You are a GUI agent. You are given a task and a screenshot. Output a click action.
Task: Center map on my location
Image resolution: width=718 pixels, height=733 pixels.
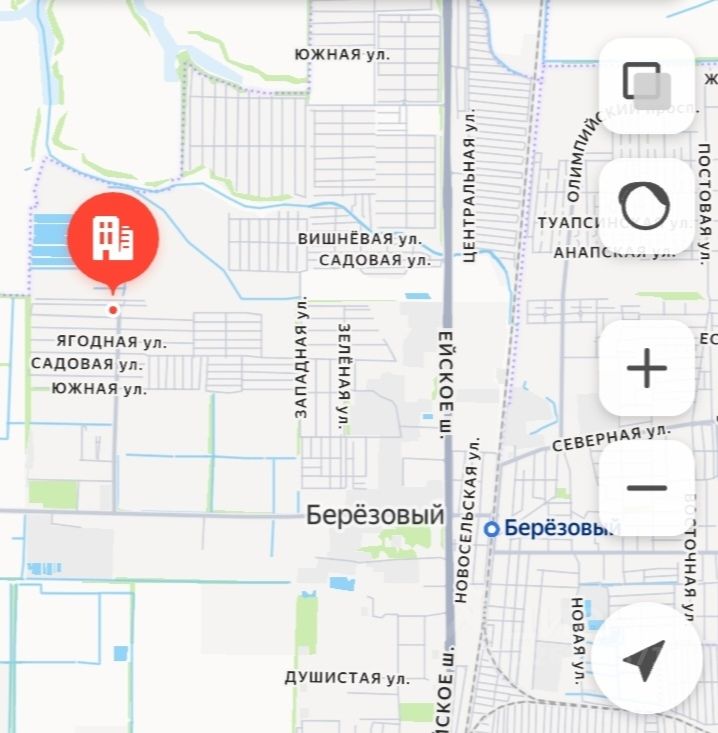coord(644,657)
